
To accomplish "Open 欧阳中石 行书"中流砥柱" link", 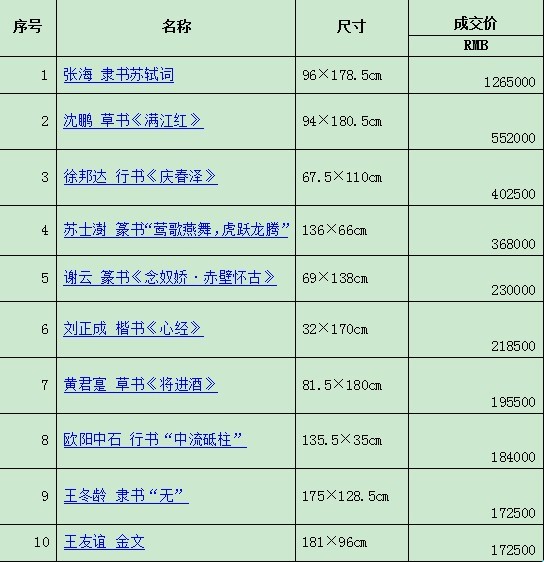I will [155, 439].
